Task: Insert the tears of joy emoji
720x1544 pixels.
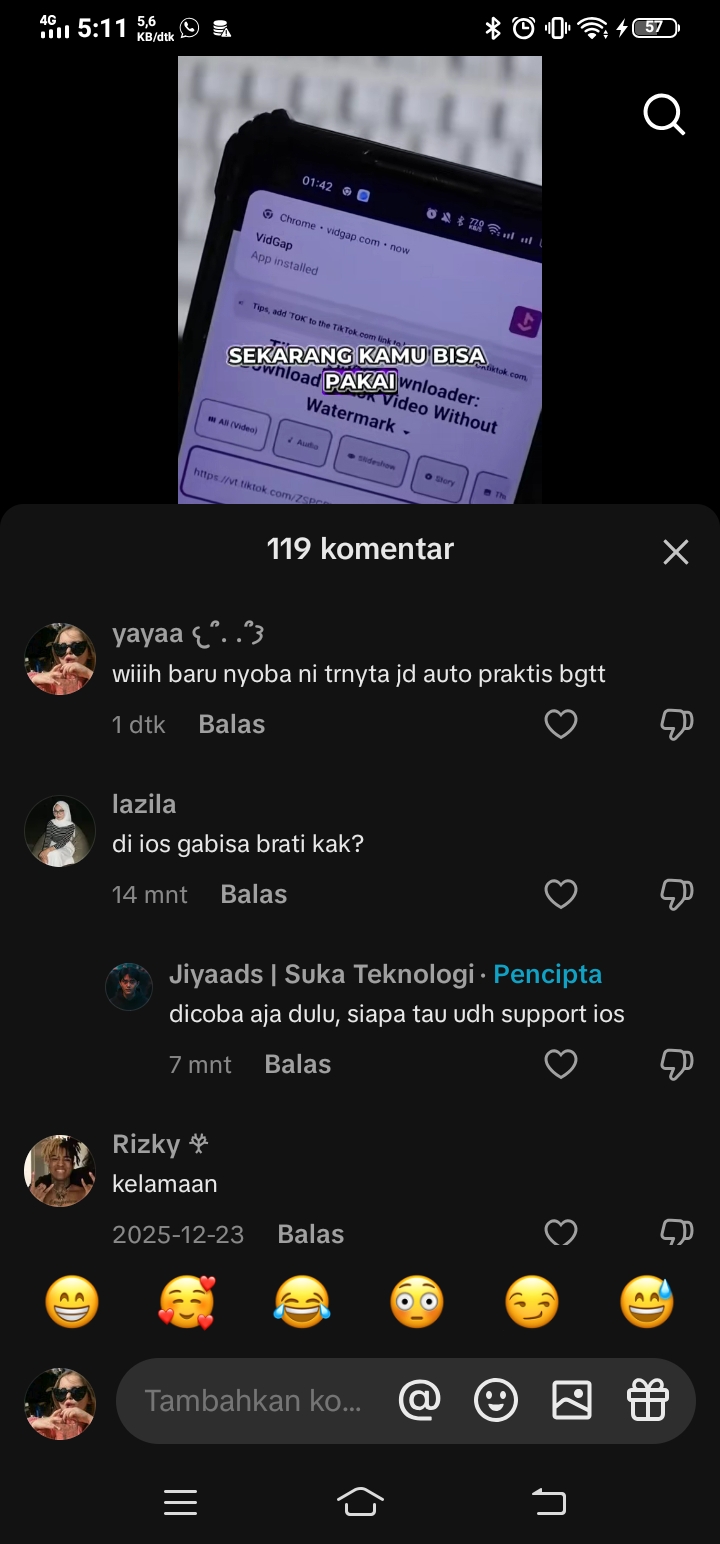Action: [x=302, y=1302]
